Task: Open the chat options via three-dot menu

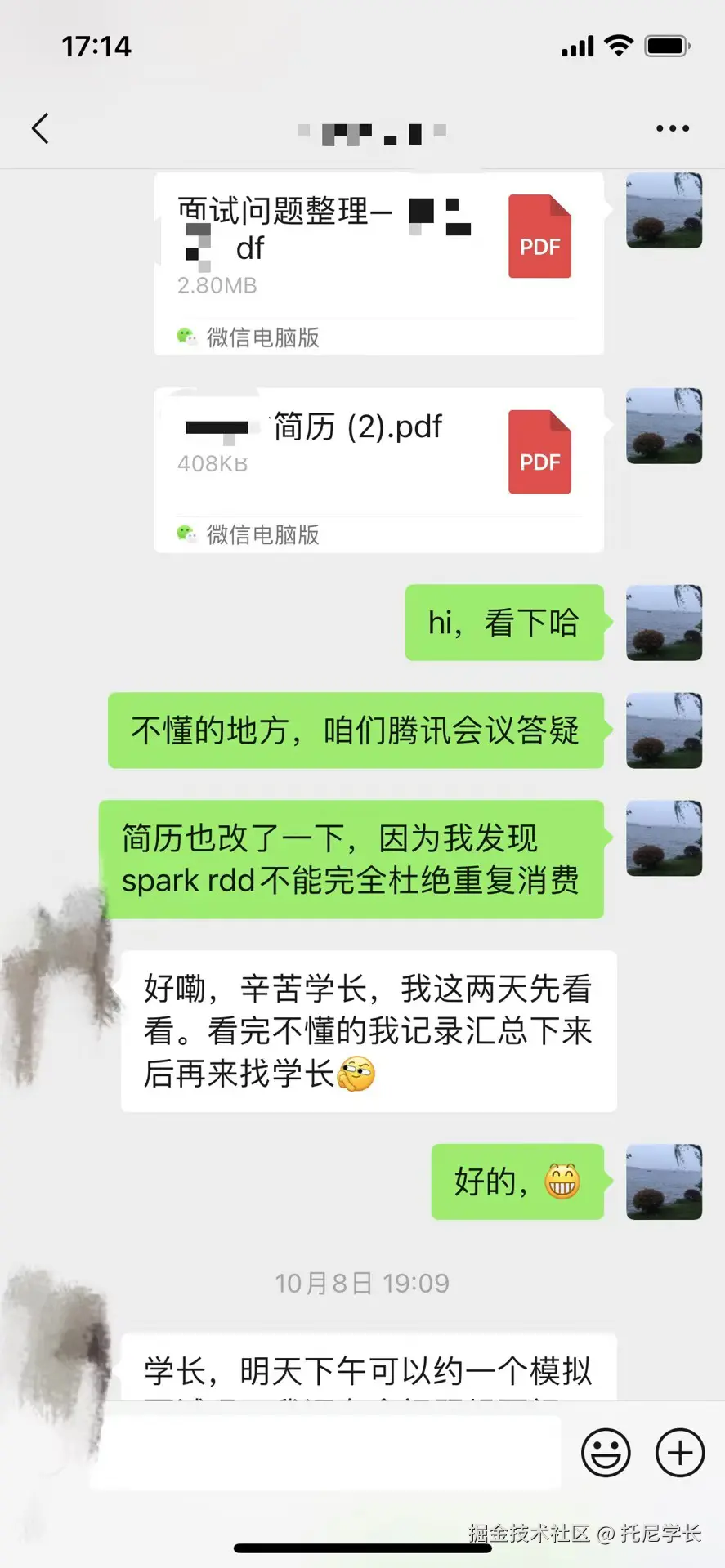Action: click(673, 128)
